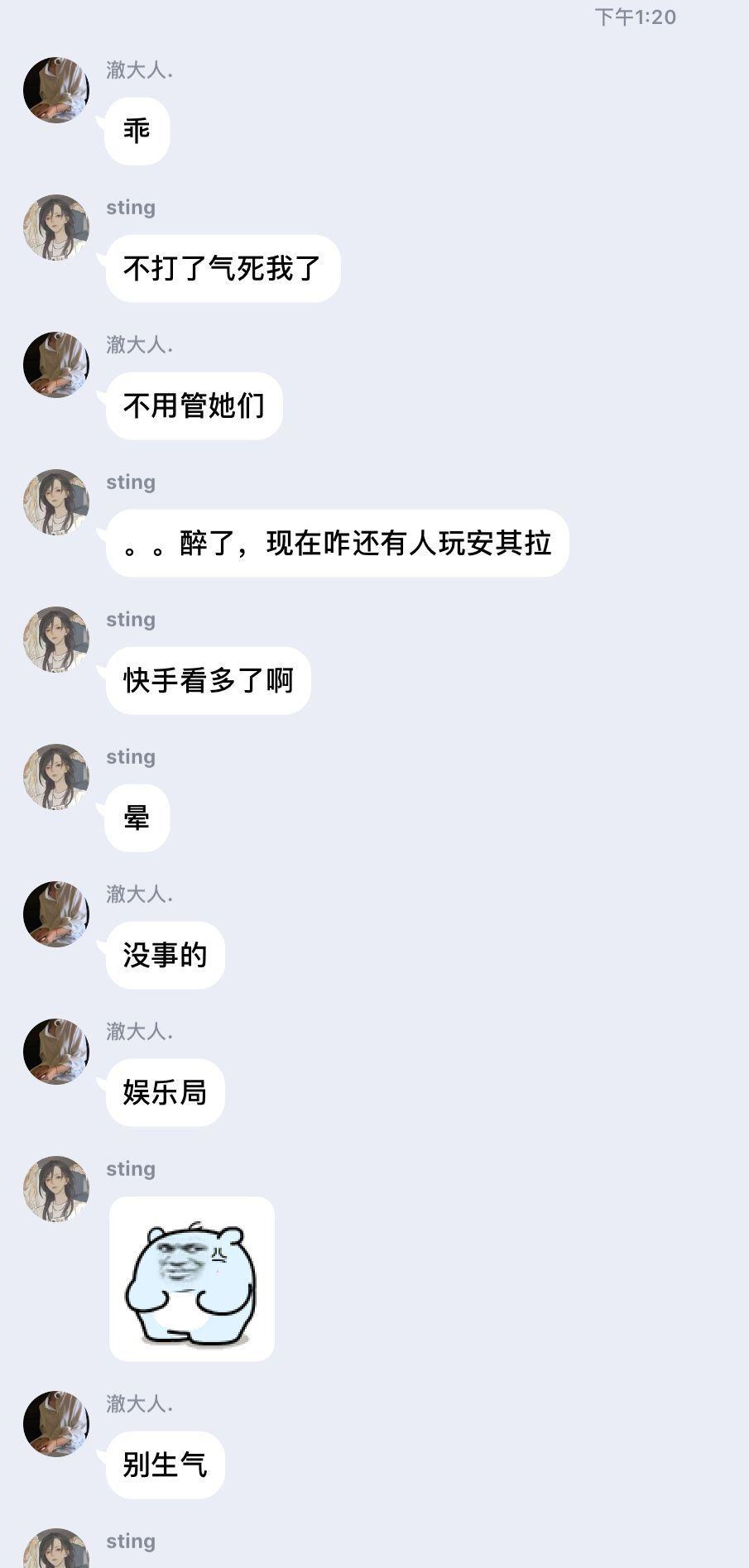Screen dimensions: 749x1568
Task: Tap sting's avatar beside the bear sticker
Action: 56,1189
